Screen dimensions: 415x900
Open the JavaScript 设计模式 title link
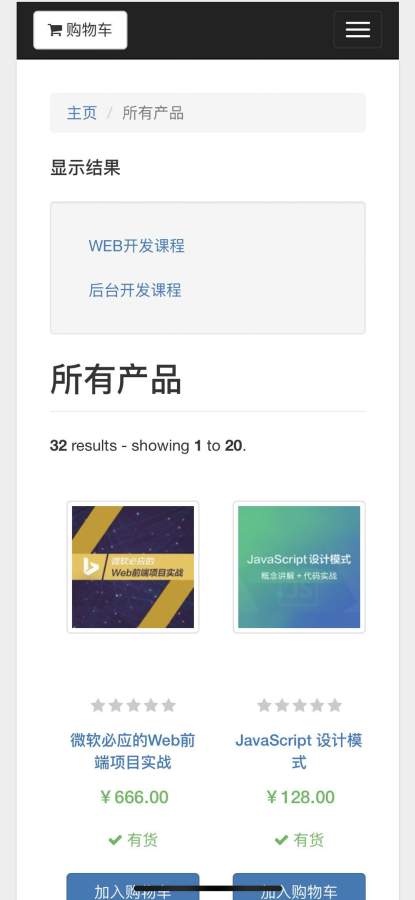pos(299,751)
